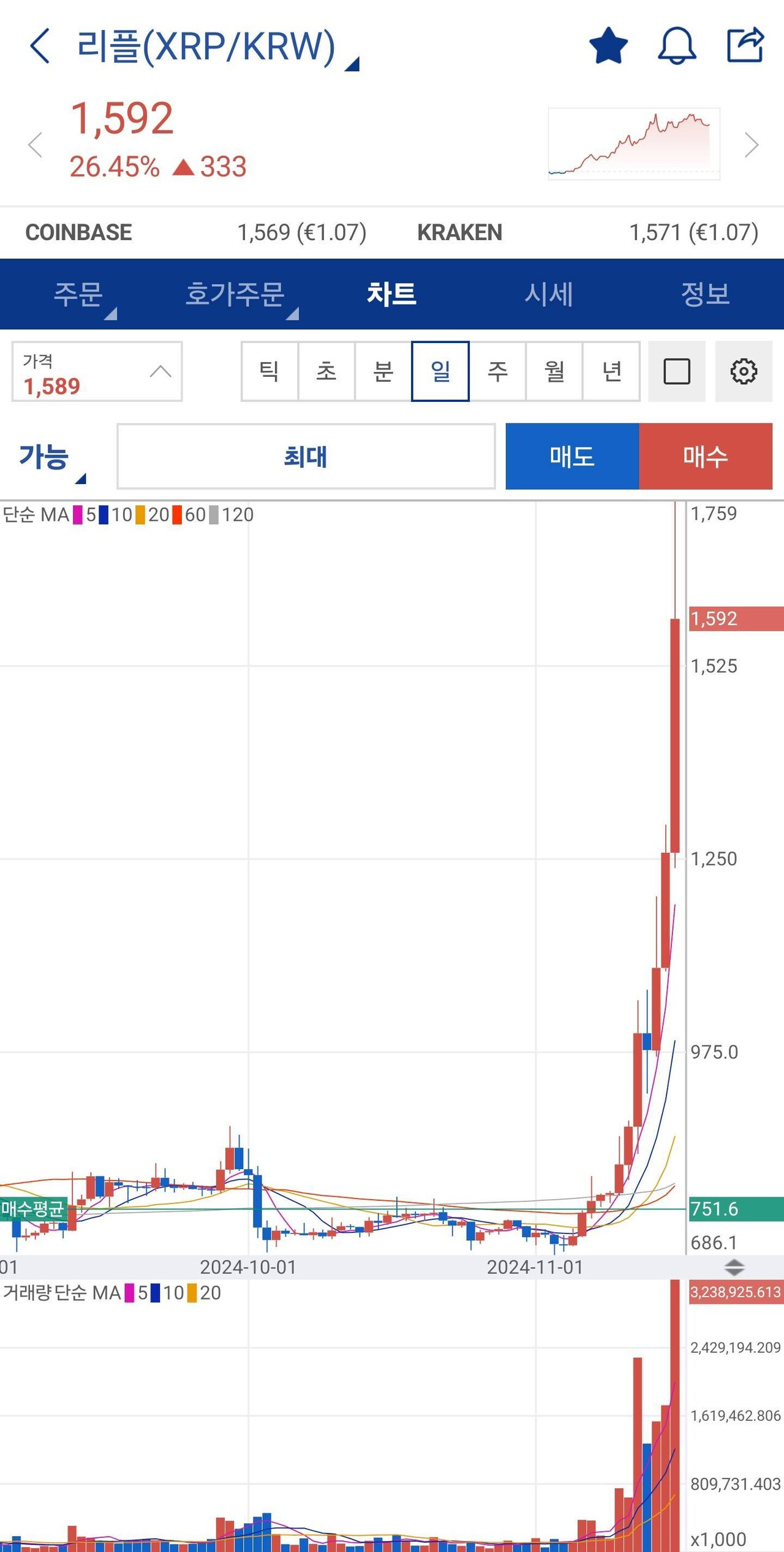Image resolution: width=784 pixels, height=1552 pixels.
Task: Toggle the empty square checkbox near timeframe buttons
Action: 677,371
